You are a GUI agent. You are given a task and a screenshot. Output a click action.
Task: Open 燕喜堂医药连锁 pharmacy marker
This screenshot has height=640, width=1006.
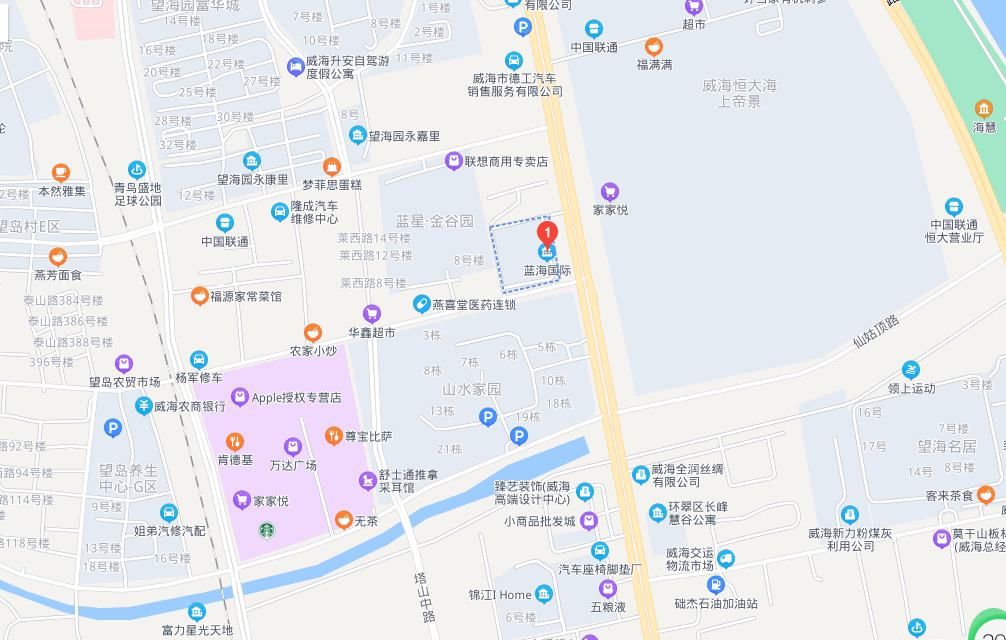point(422,303)
